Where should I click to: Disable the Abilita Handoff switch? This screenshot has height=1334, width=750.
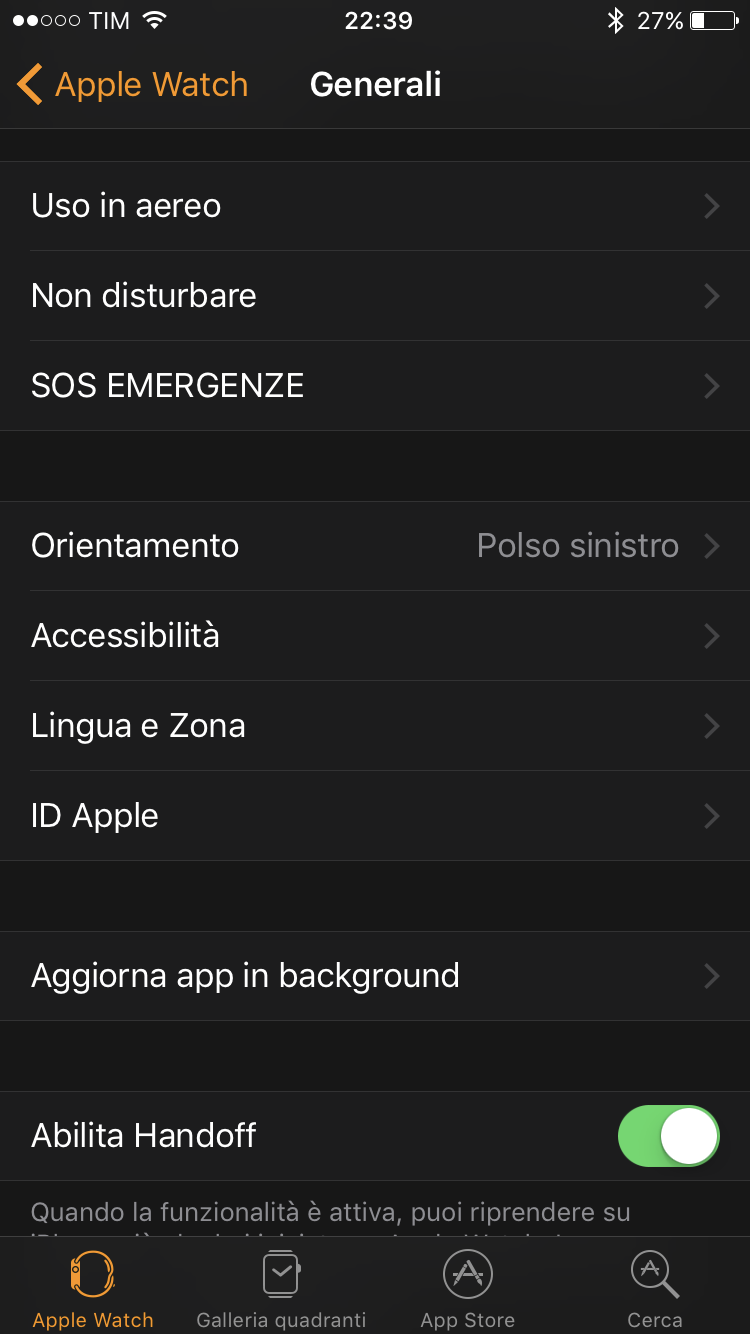[669, 1136]
